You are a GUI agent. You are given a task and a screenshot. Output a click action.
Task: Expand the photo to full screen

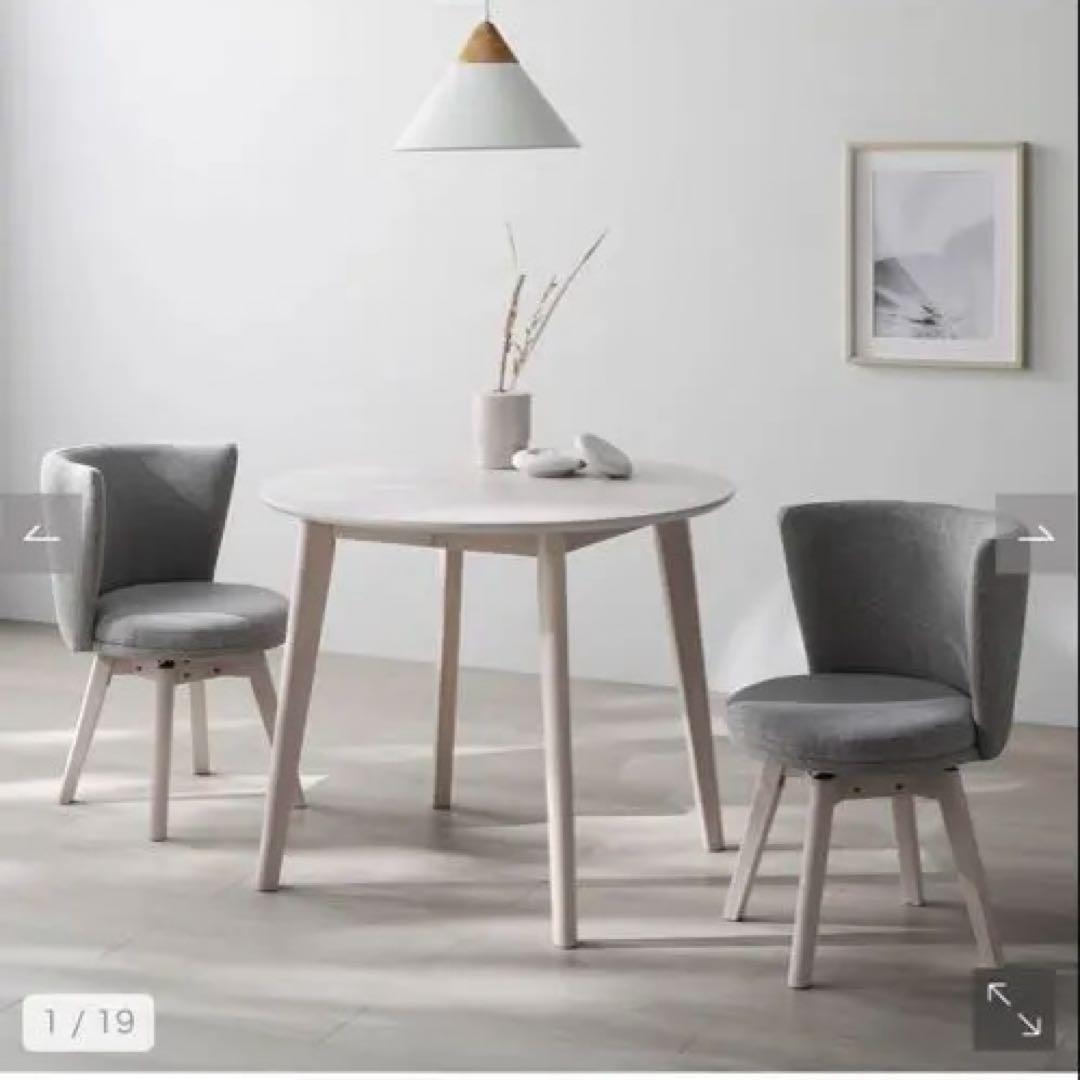pos(1014,1008)
